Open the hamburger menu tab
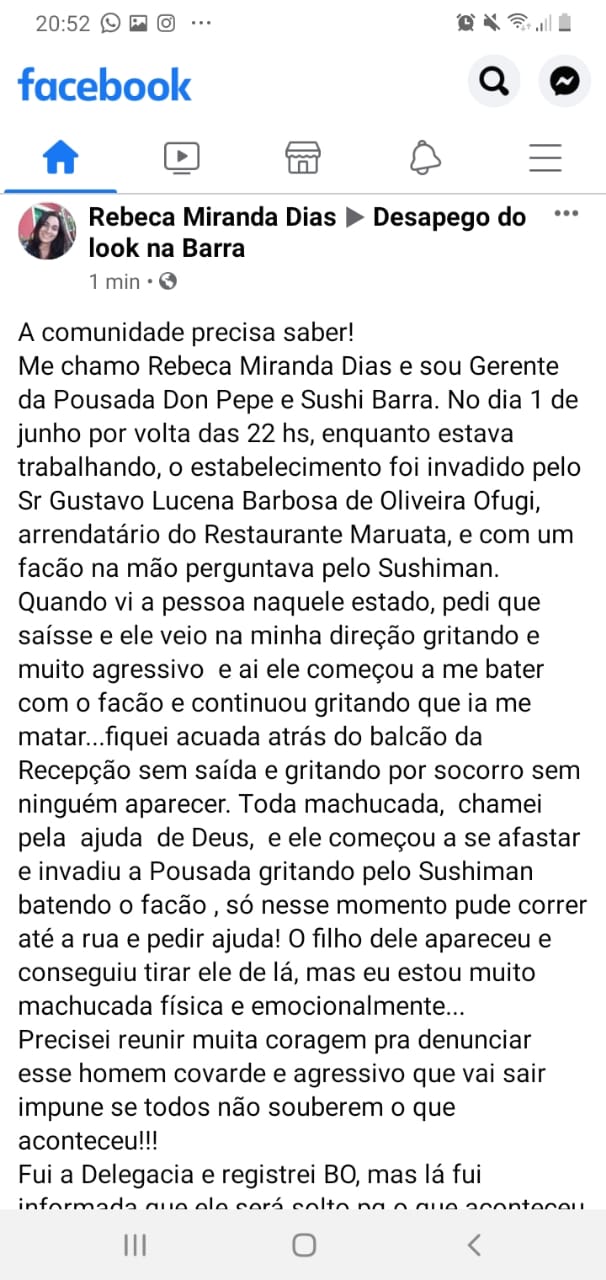Viewport: 606px width, 1280px height. point(545,157)
